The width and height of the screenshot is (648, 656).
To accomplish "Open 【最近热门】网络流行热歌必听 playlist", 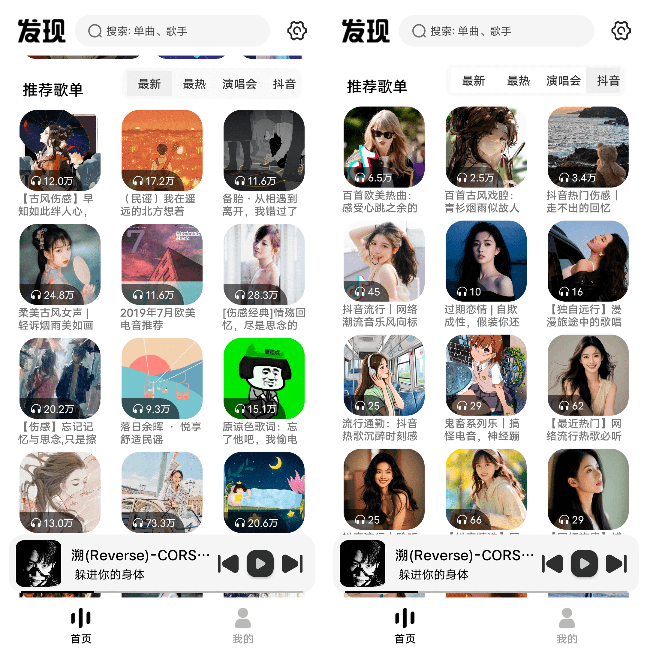I will point(588,375).
